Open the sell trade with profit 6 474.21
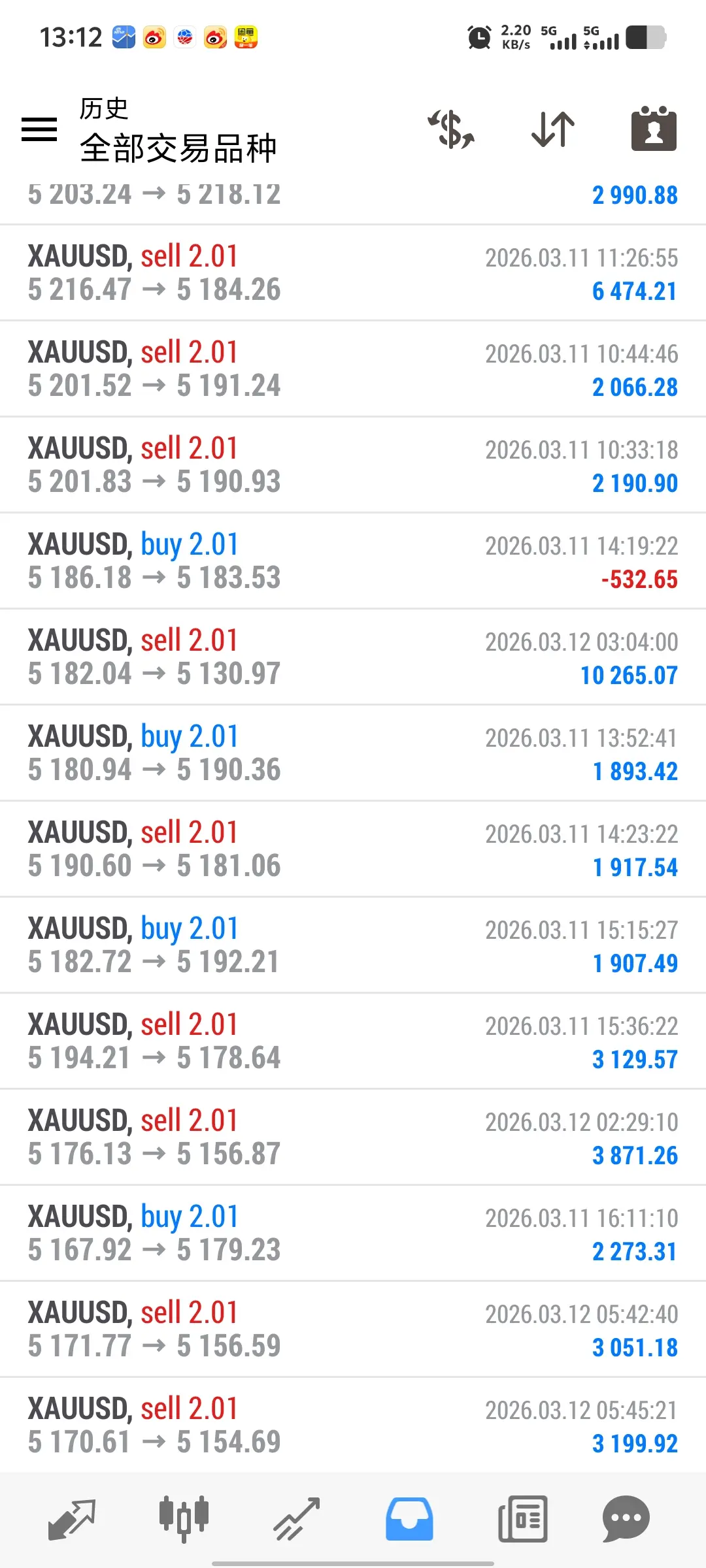Image resolution: width=706 pixels, height=1568 pixels. coord(353,273)
